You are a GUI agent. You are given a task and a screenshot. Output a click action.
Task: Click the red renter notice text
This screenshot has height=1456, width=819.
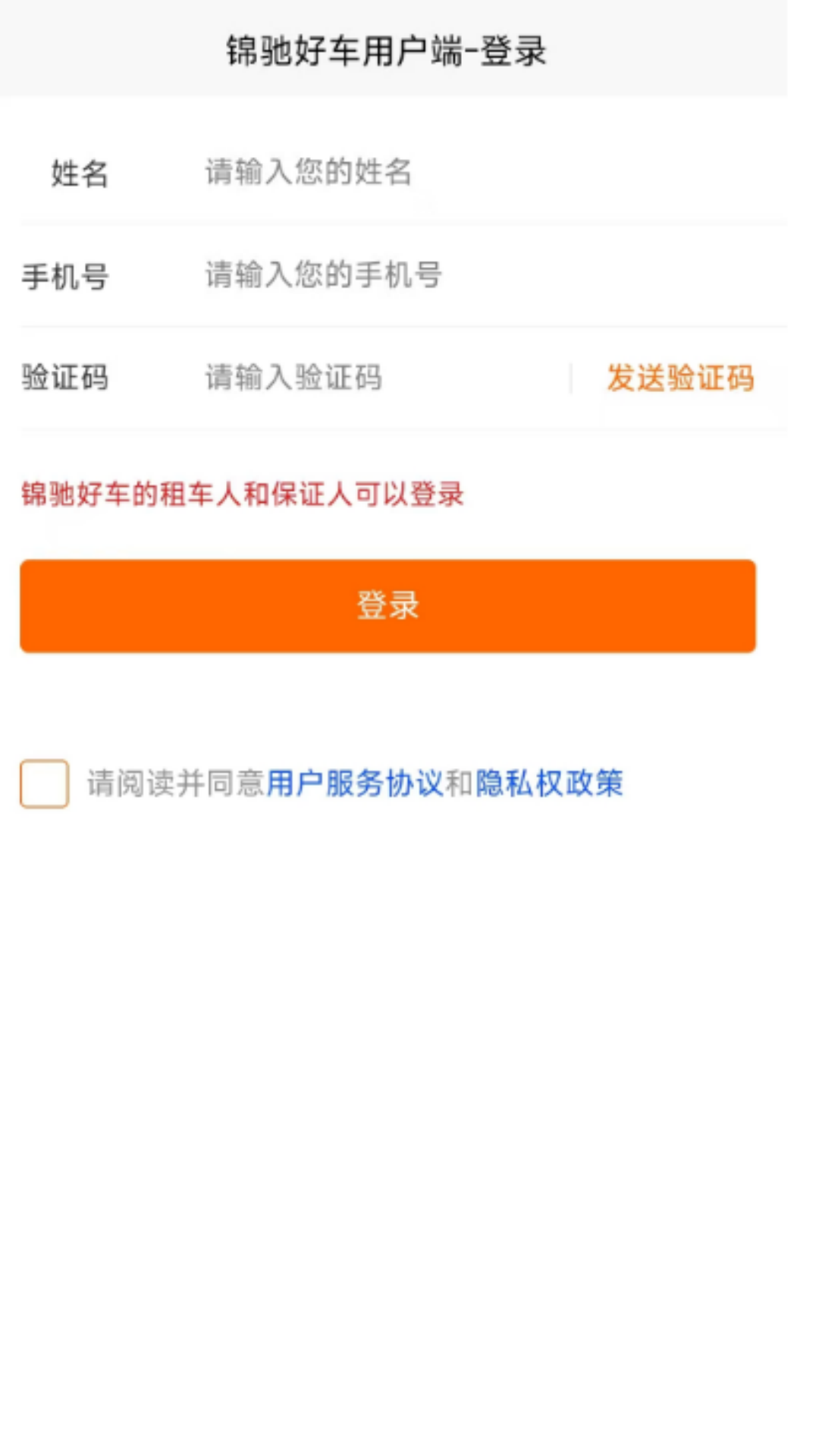coord(241,494)
